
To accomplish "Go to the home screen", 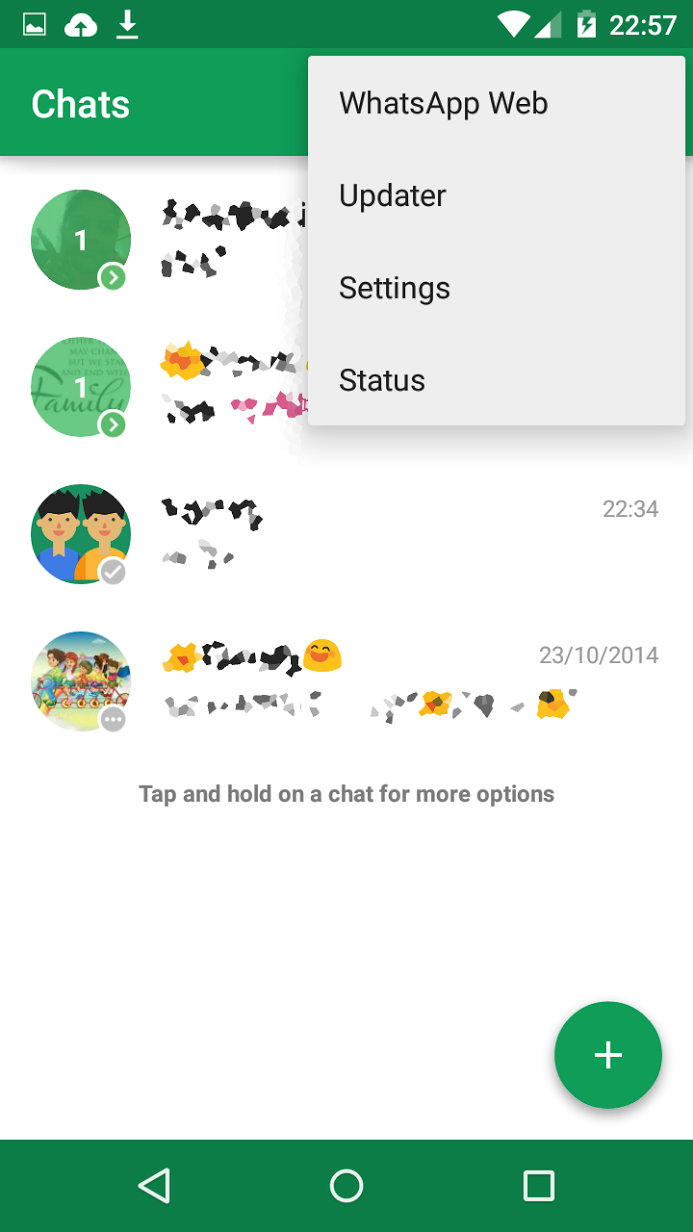I will coord(346,1186).
